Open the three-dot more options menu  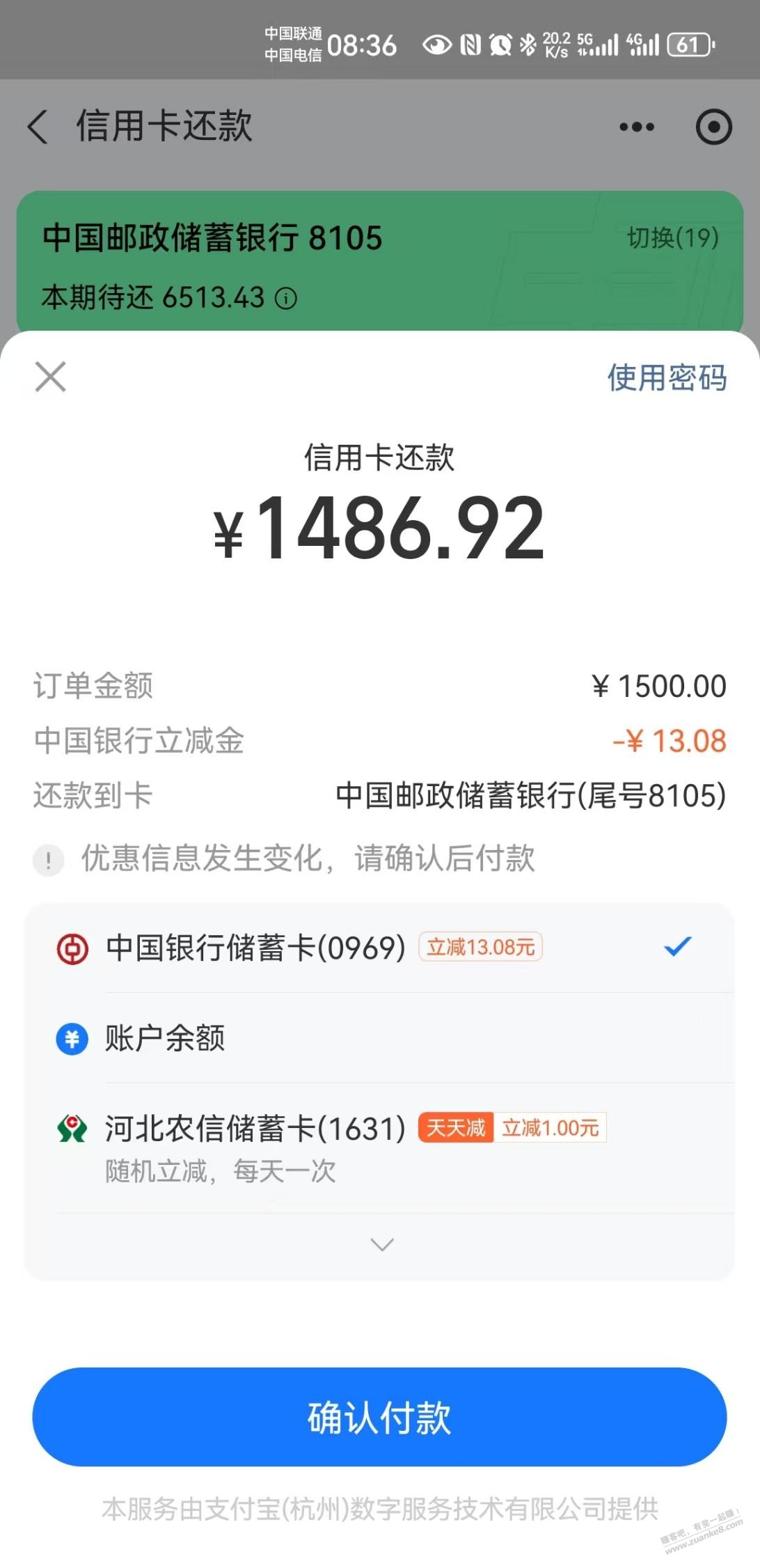[x=637, y=127]
